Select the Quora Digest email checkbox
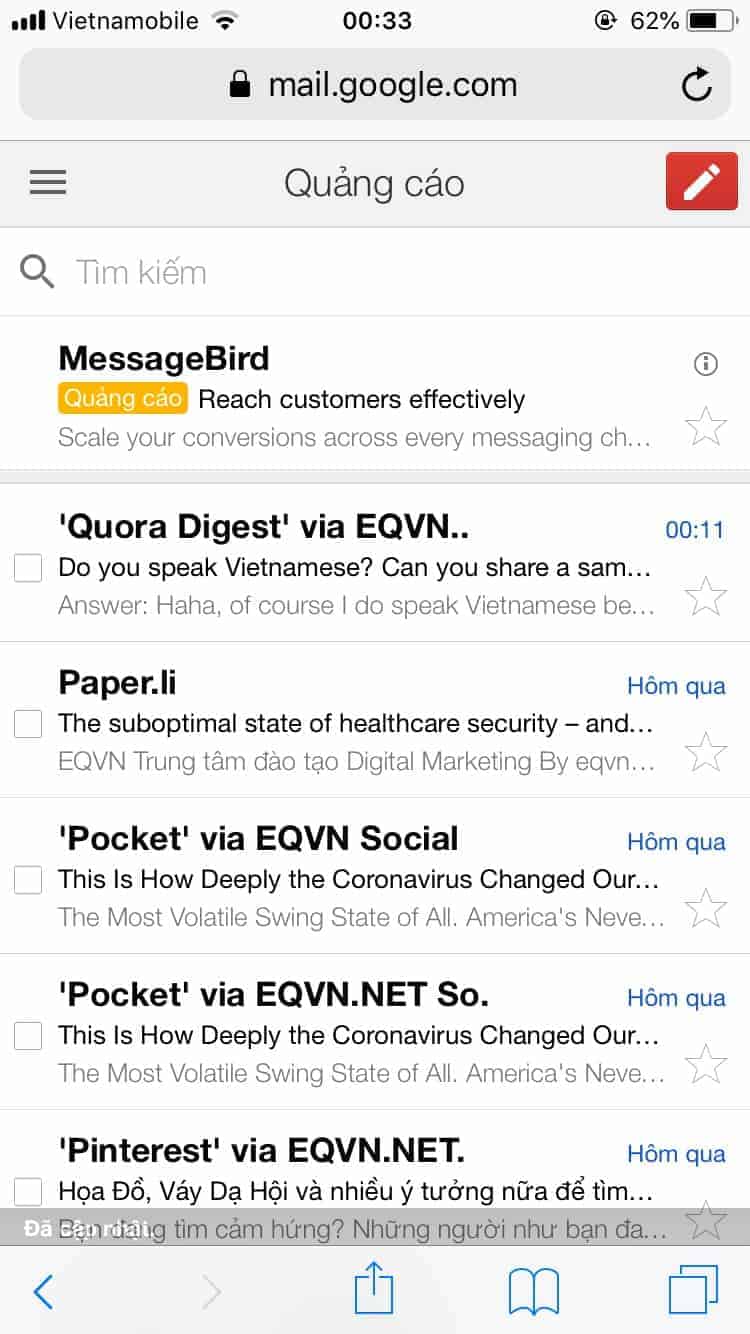The height and width of the screenshot is (1334, 750). [x=28, y=568]
